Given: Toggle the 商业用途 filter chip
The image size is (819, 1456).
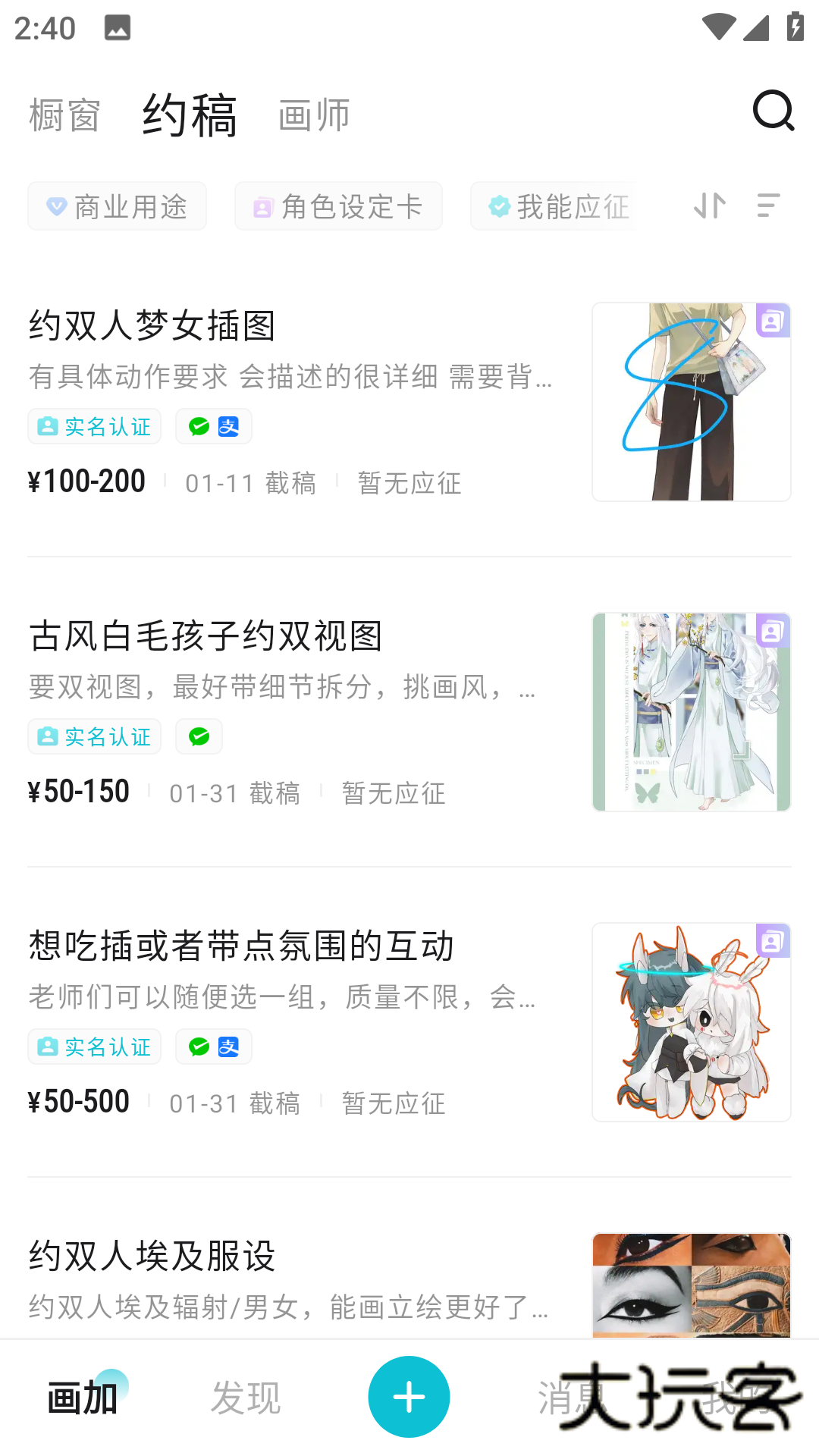Looking at the screenshot, I should click(x=117, y=206).
